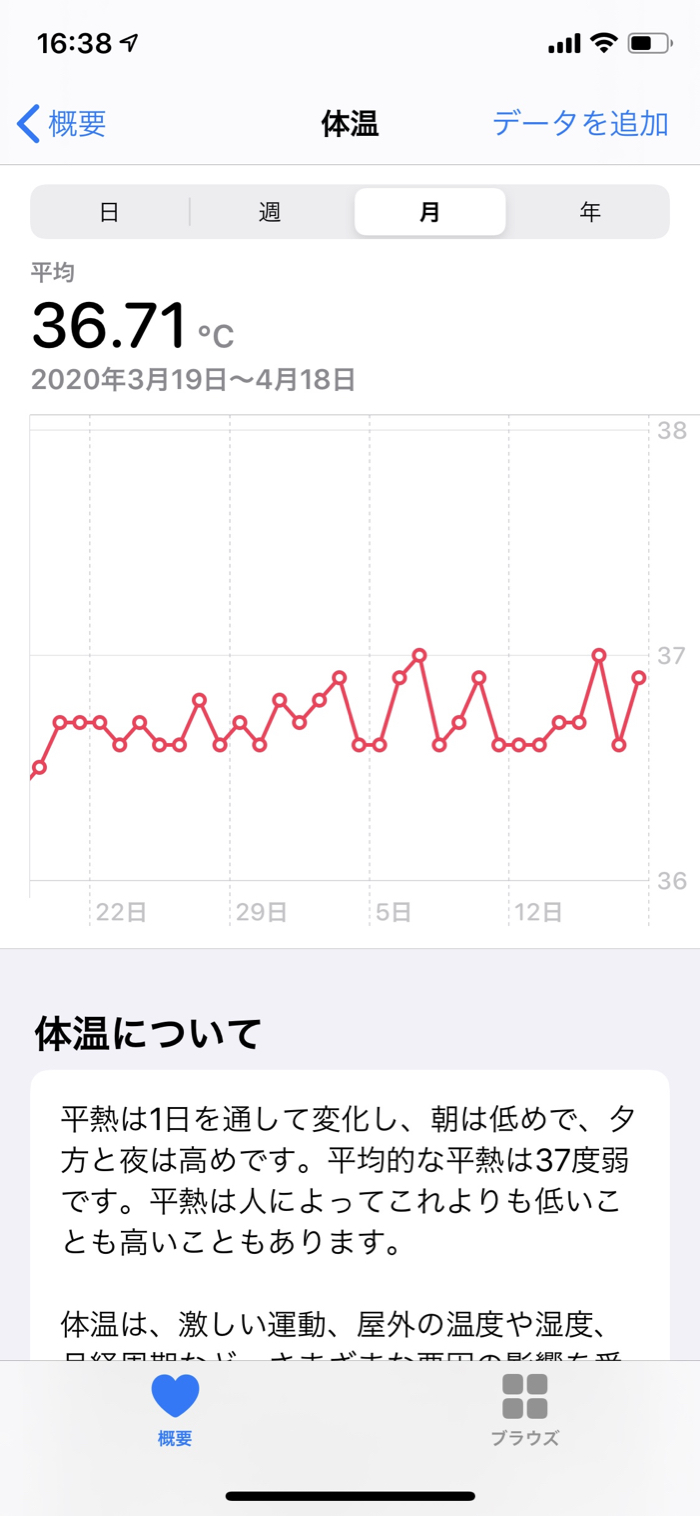The height and width of the screenshot is (1516, 700).
Task: Go back to 概要 screen
Action: (x=62, y=124)
